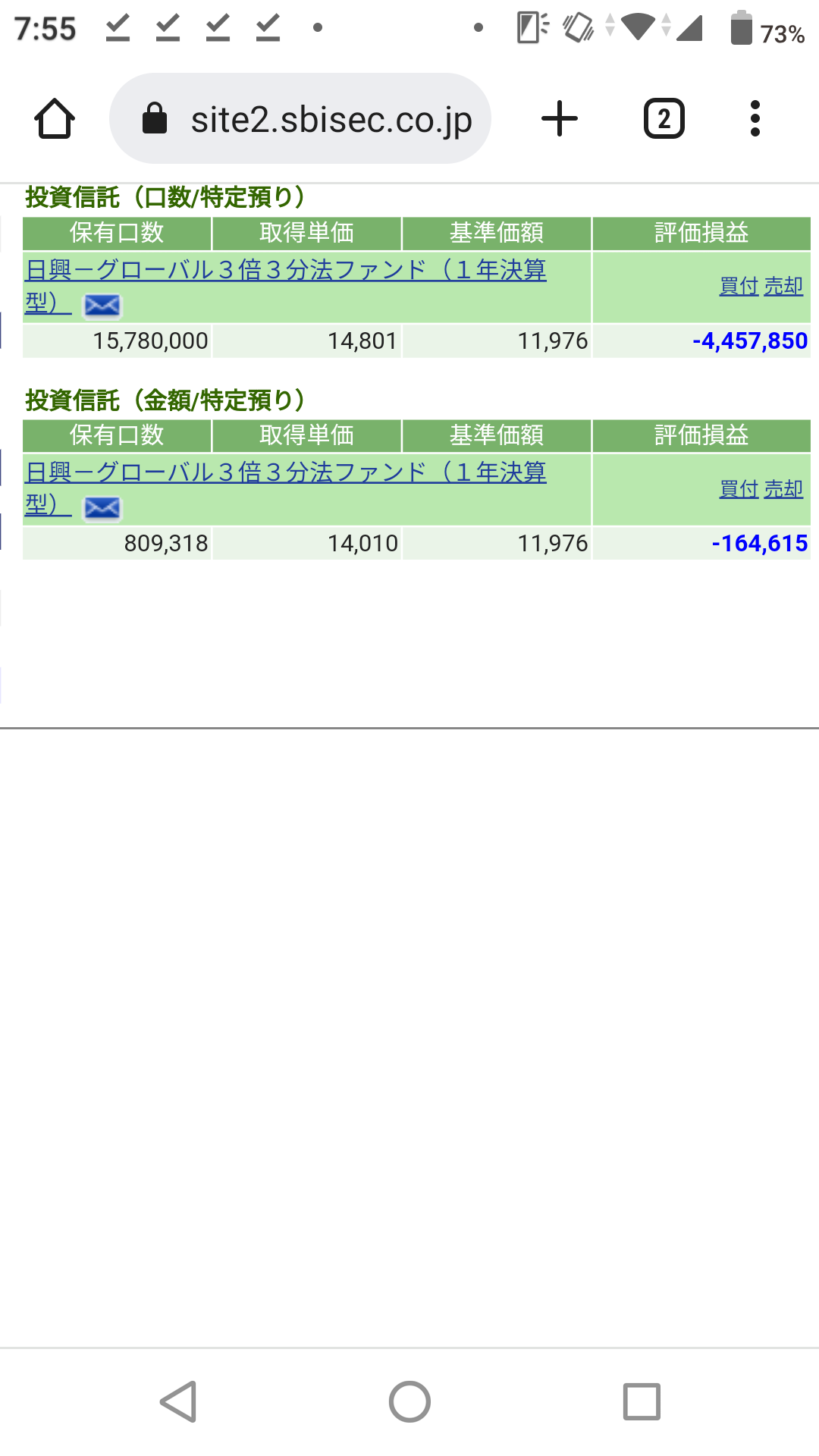Tap 買付 in the 口数/特定預り table
Image resolution: width=819 pixels, height=1456 pixels.
(x=739, y=287)
